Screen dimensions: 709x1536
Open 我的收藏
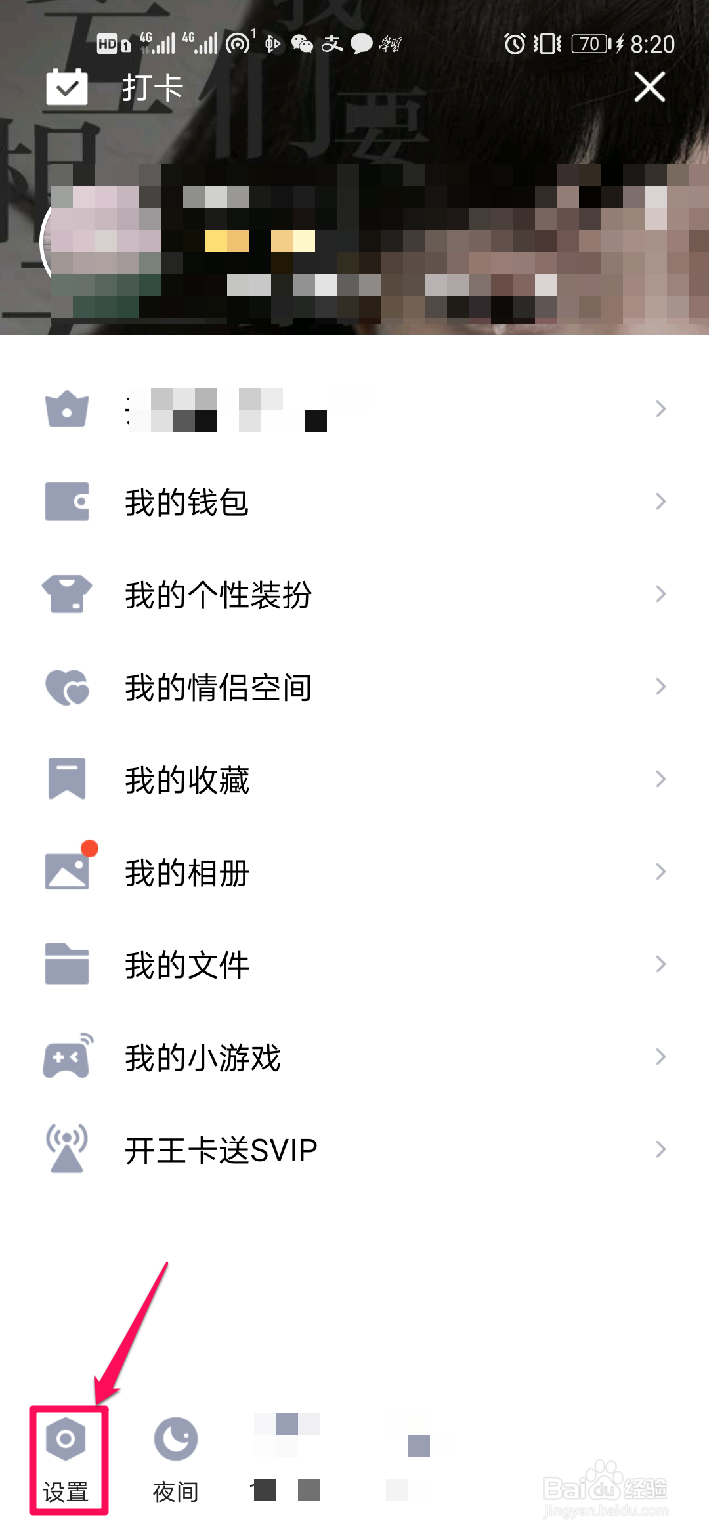354,780
